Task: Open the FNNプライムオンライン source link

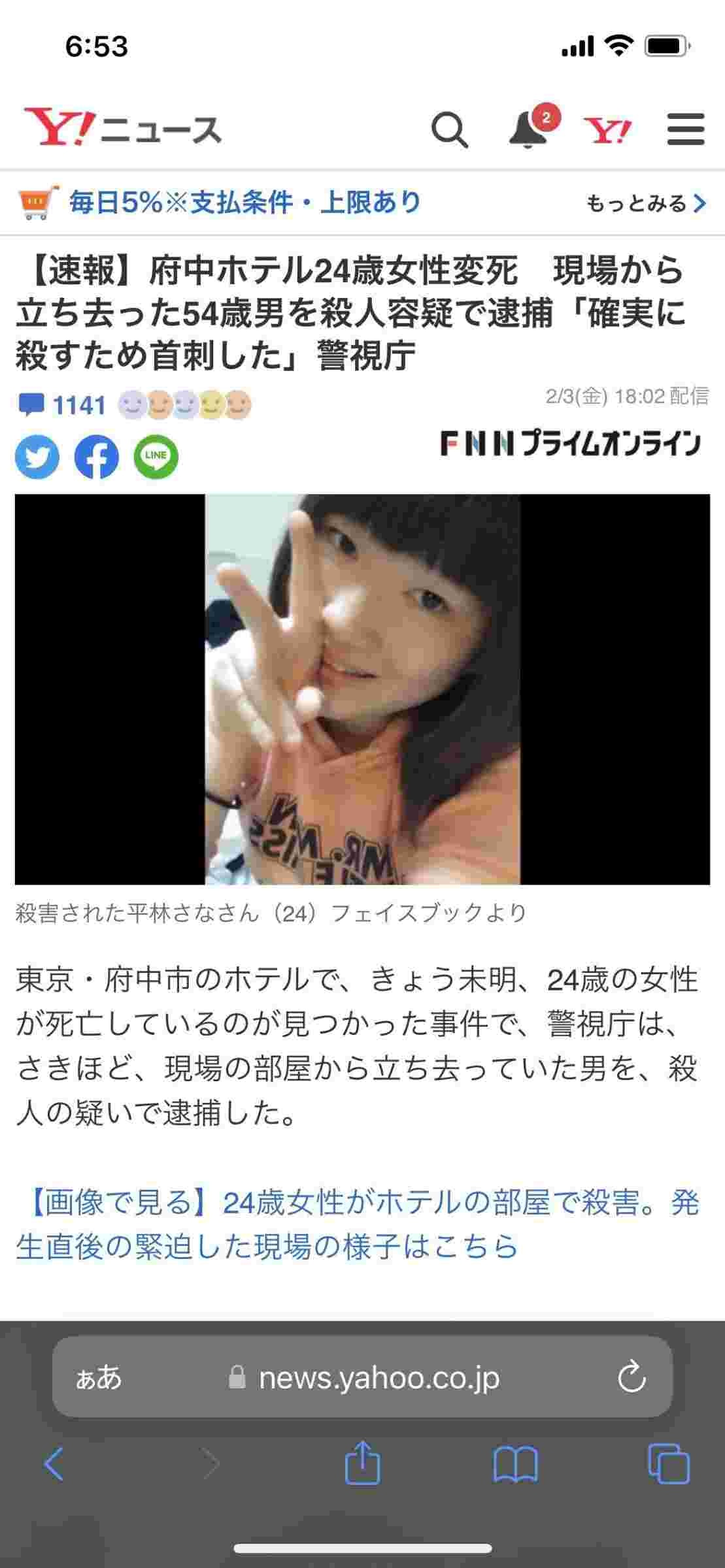Action: (x=570, y=444)
